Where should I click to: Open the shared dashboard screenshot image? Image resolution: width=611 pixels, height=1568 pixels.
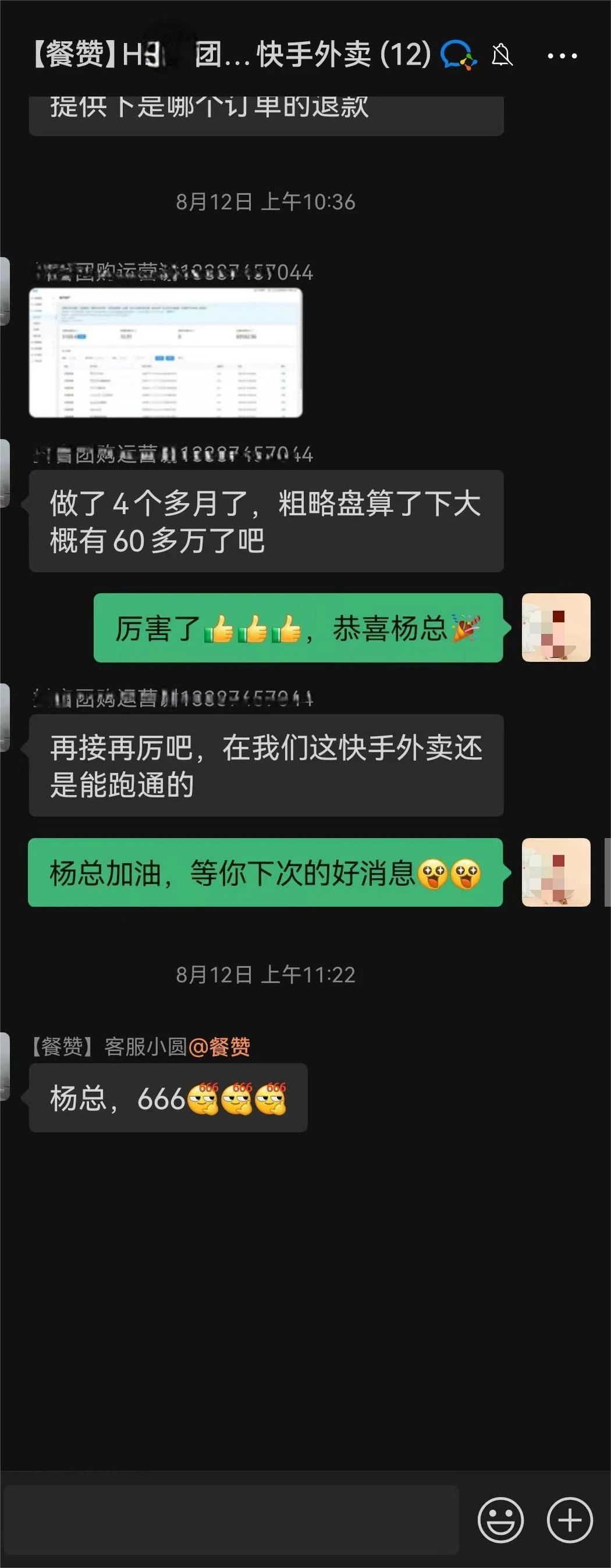[166, 353]
